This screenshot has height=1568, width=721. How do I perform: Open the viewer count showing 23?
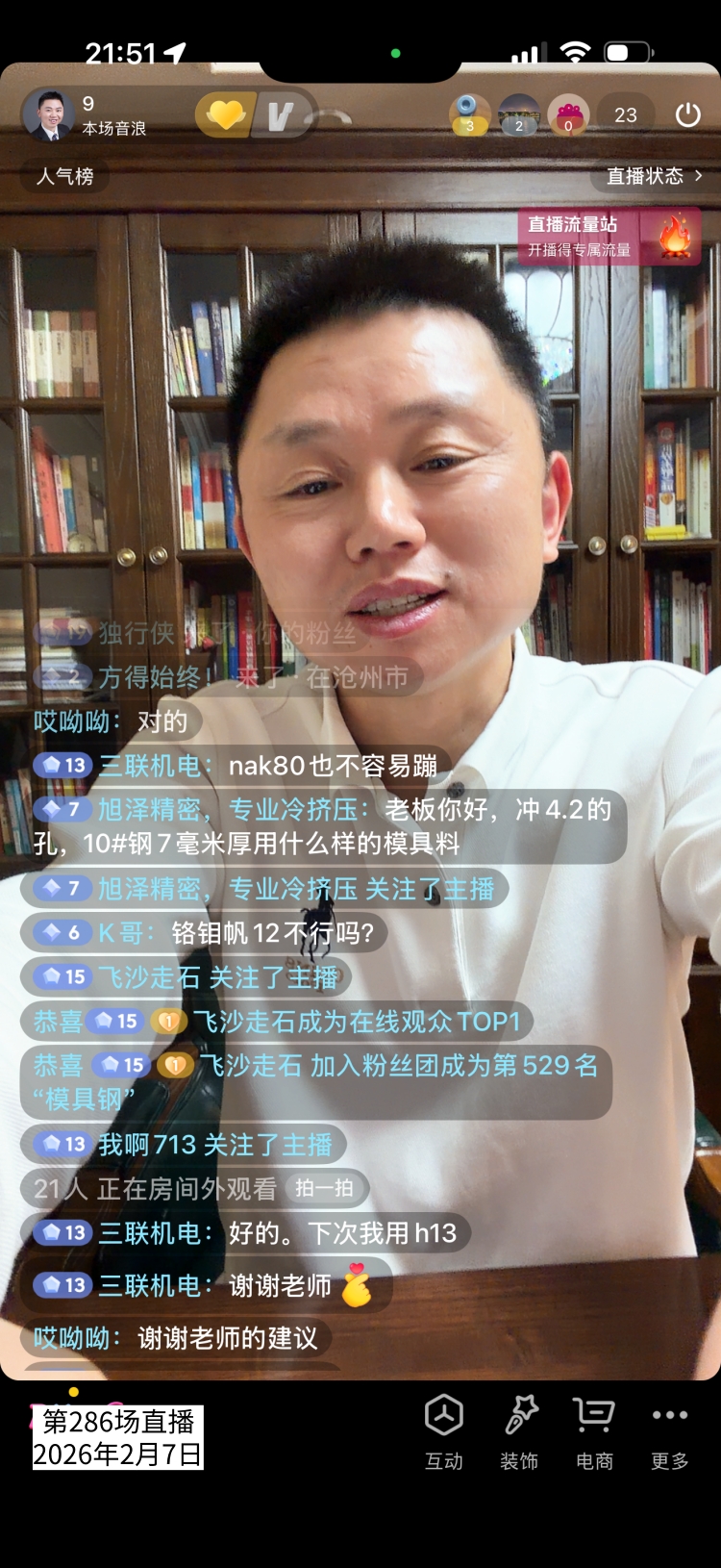point(626,115)
